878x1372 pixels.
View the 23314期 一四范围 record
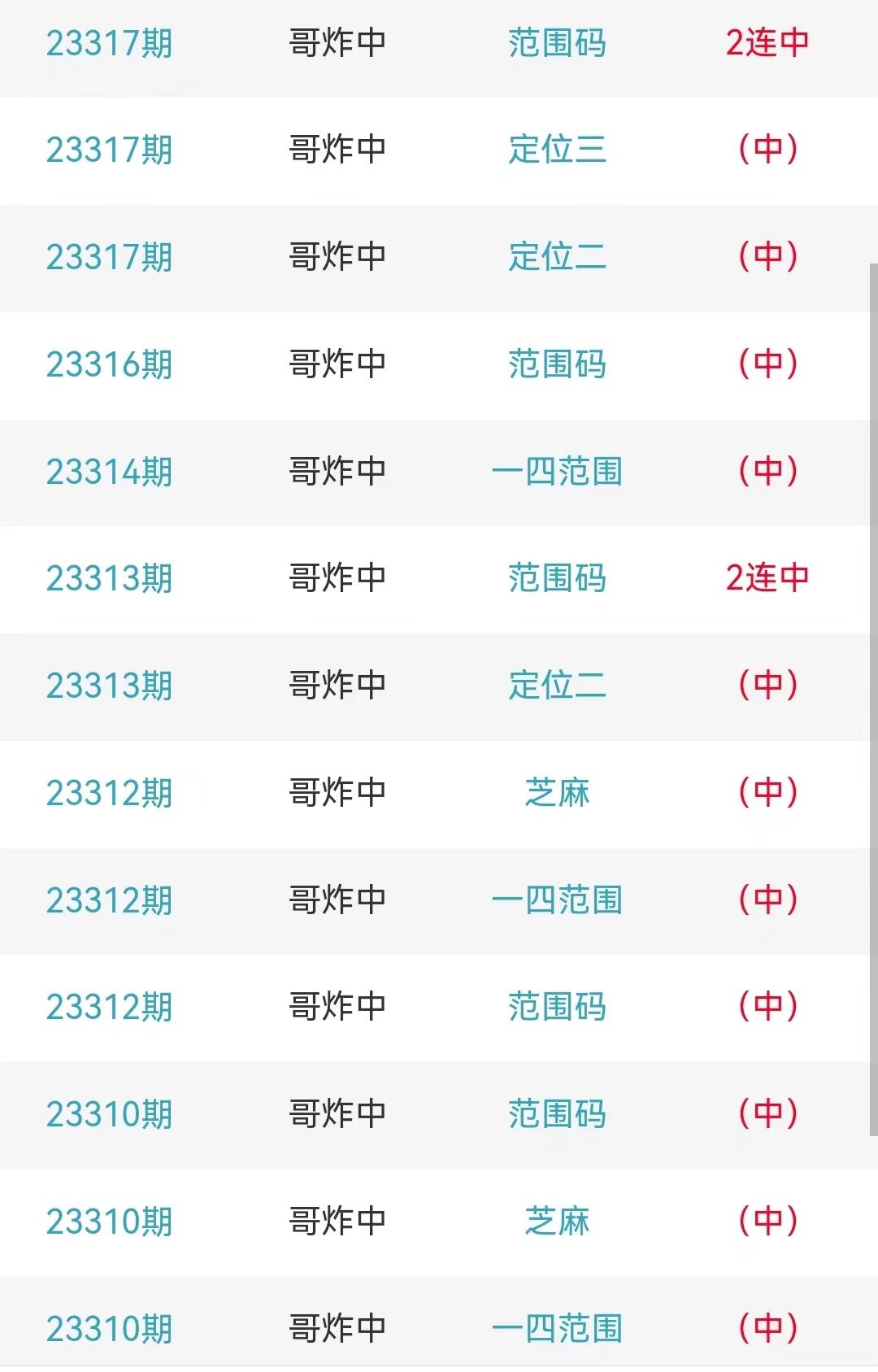[557, 472]
